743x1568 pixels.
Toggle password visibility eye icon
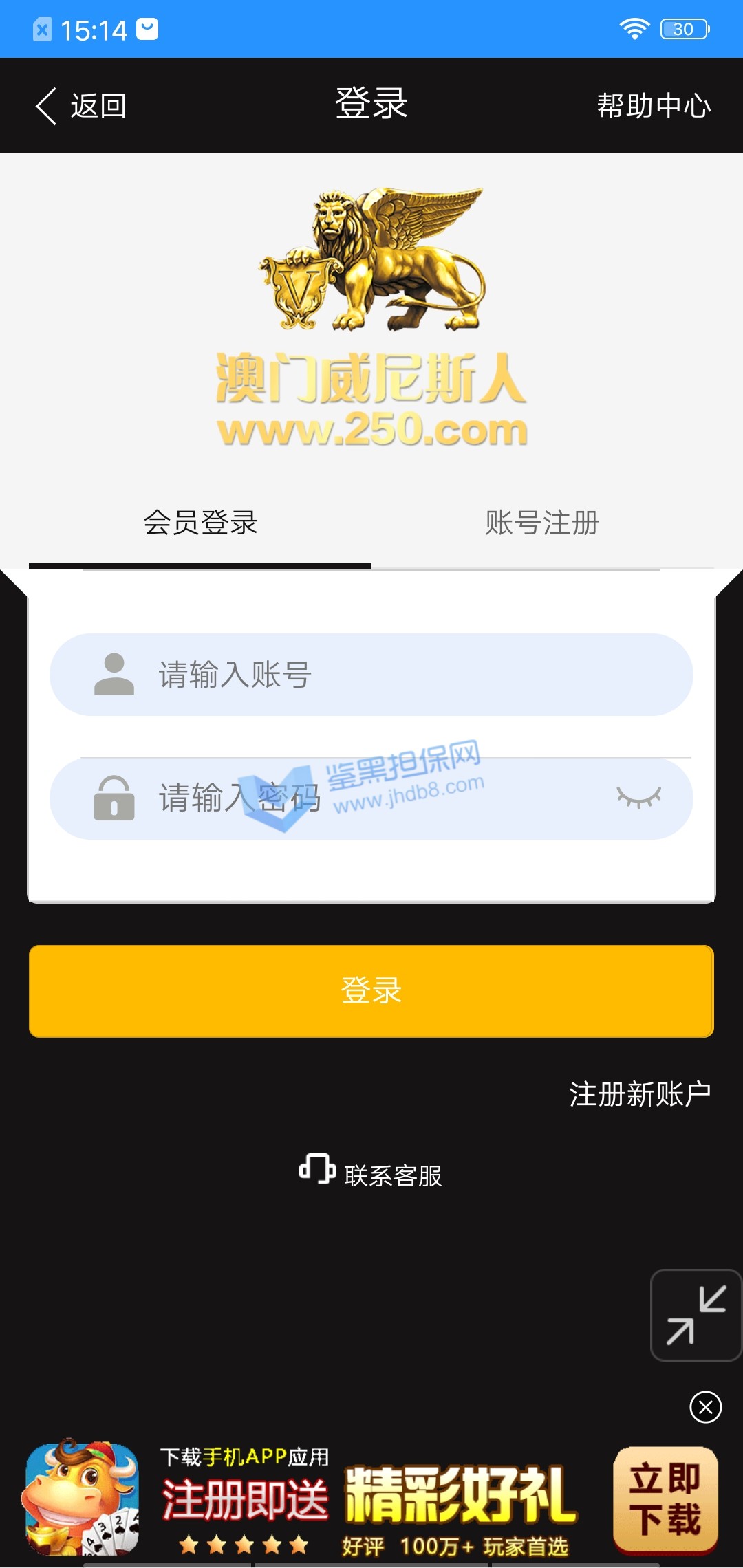pyautogui.click(x=638, y=797)
